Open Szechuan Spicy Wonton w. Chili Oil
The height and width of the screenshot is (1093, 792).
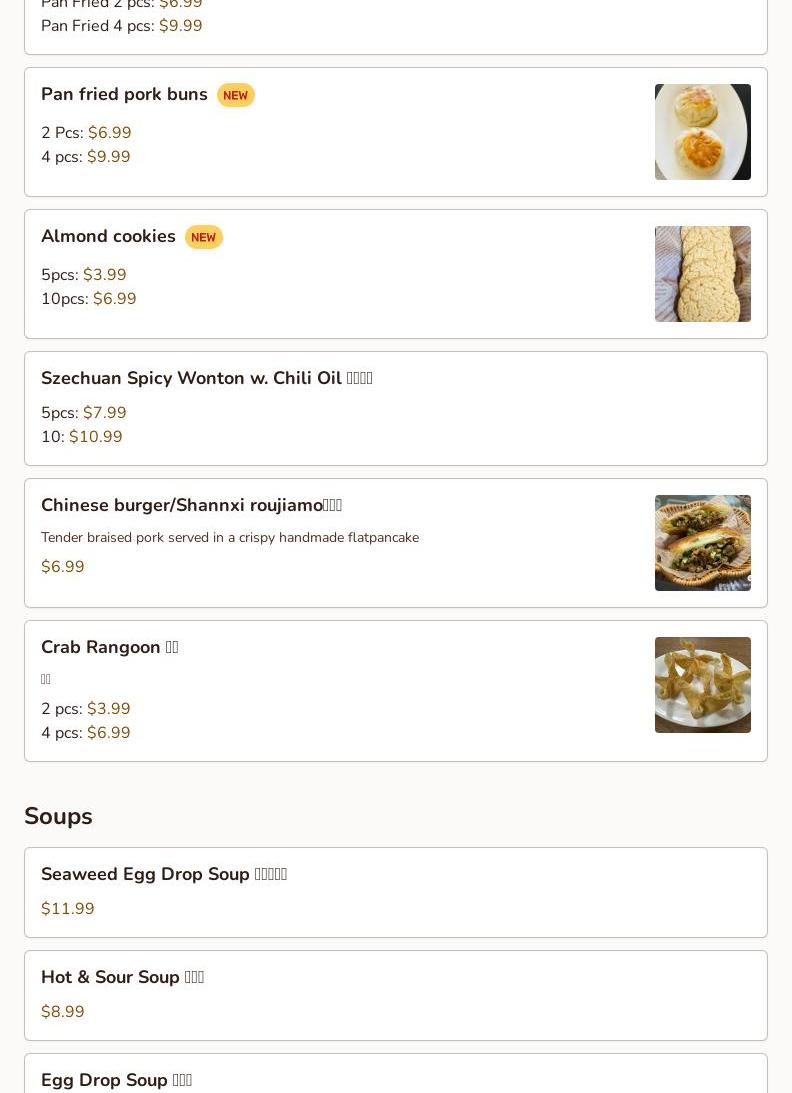[395, 408]
